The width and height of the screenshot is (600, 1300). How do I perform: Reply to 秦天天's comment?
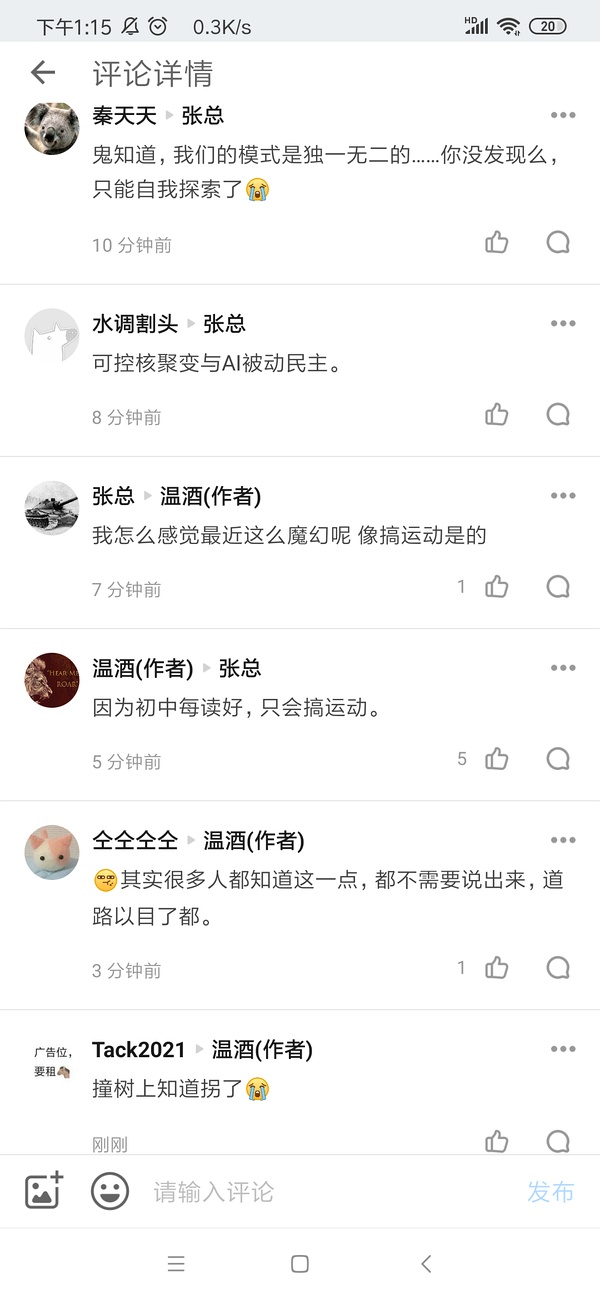[x=558, y=242]
